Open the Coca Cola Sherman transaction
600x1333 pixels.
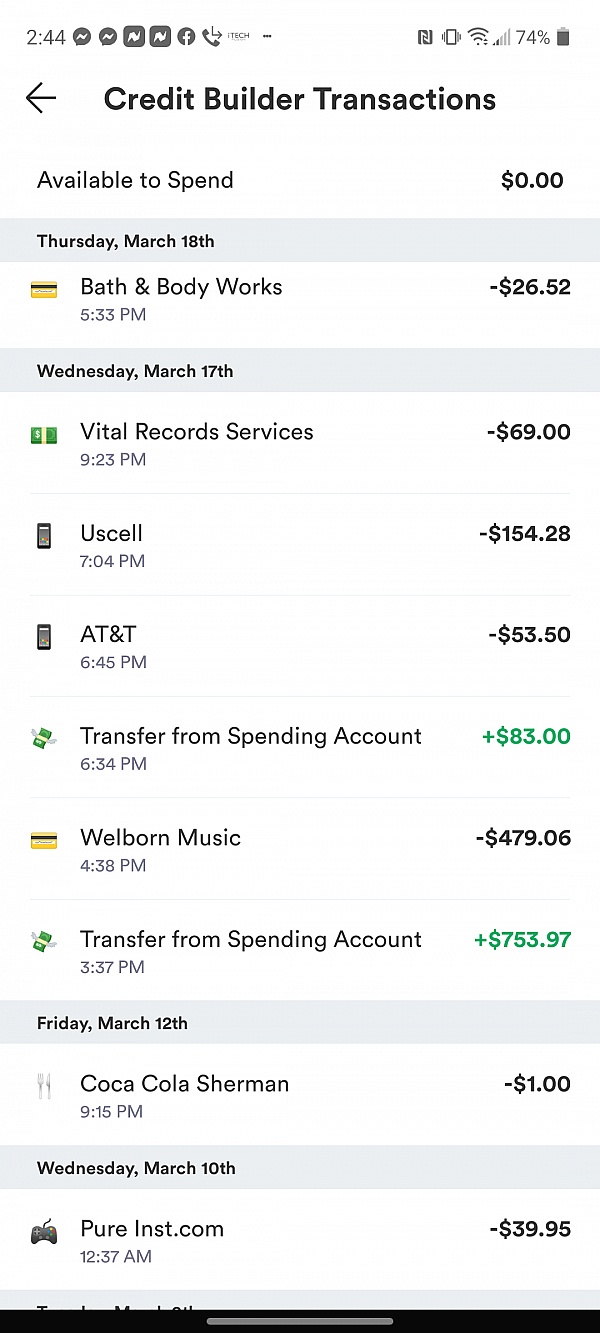click(x=300, y=1095)
